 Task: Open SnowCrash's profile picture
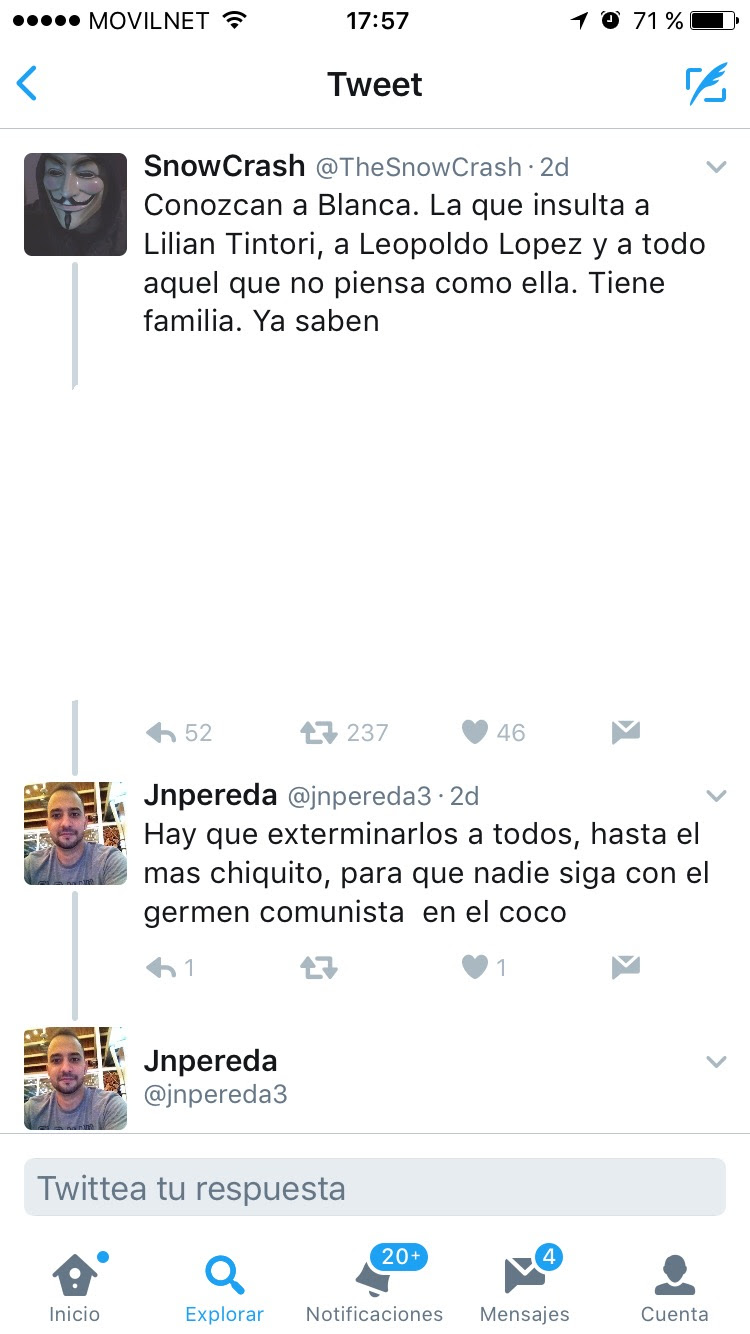75,204
